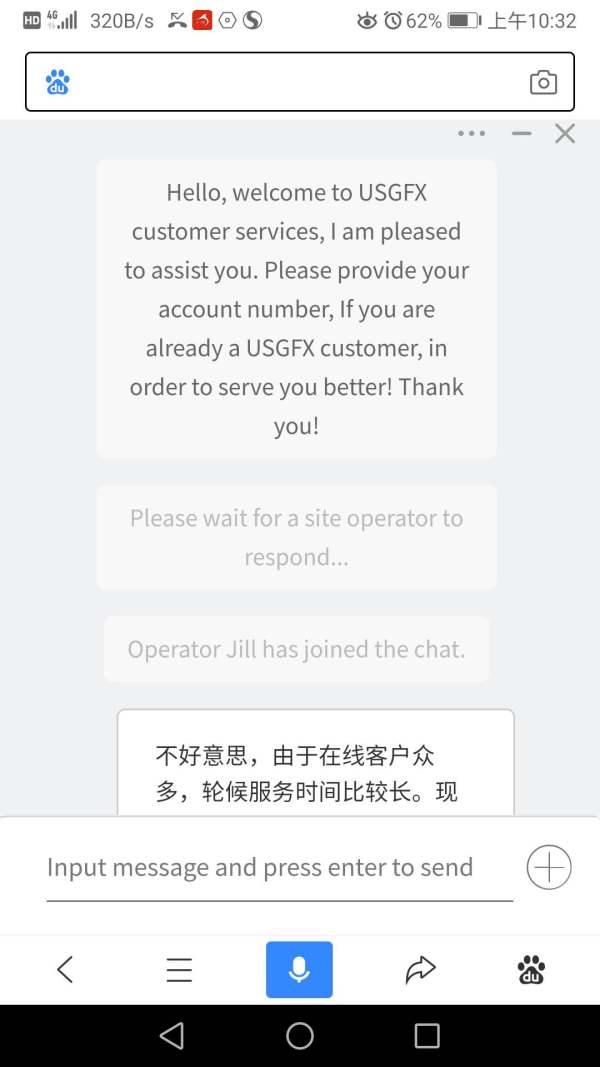Open the camera search icon
Viewport: 600px width, 1067px height.
click(543, 82)
